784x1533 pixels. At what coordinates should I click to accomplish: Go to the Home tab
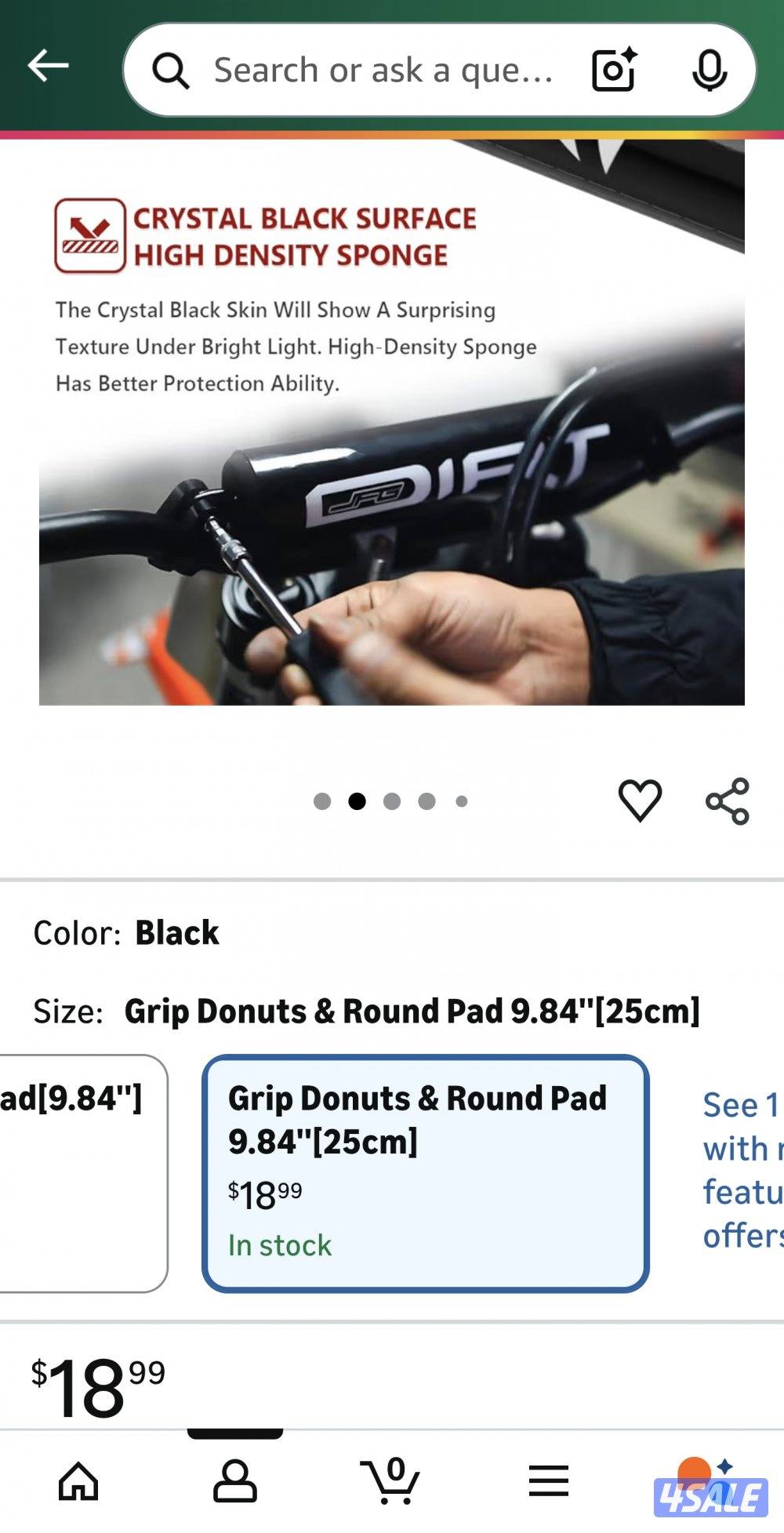click(x=79, y=1481)
